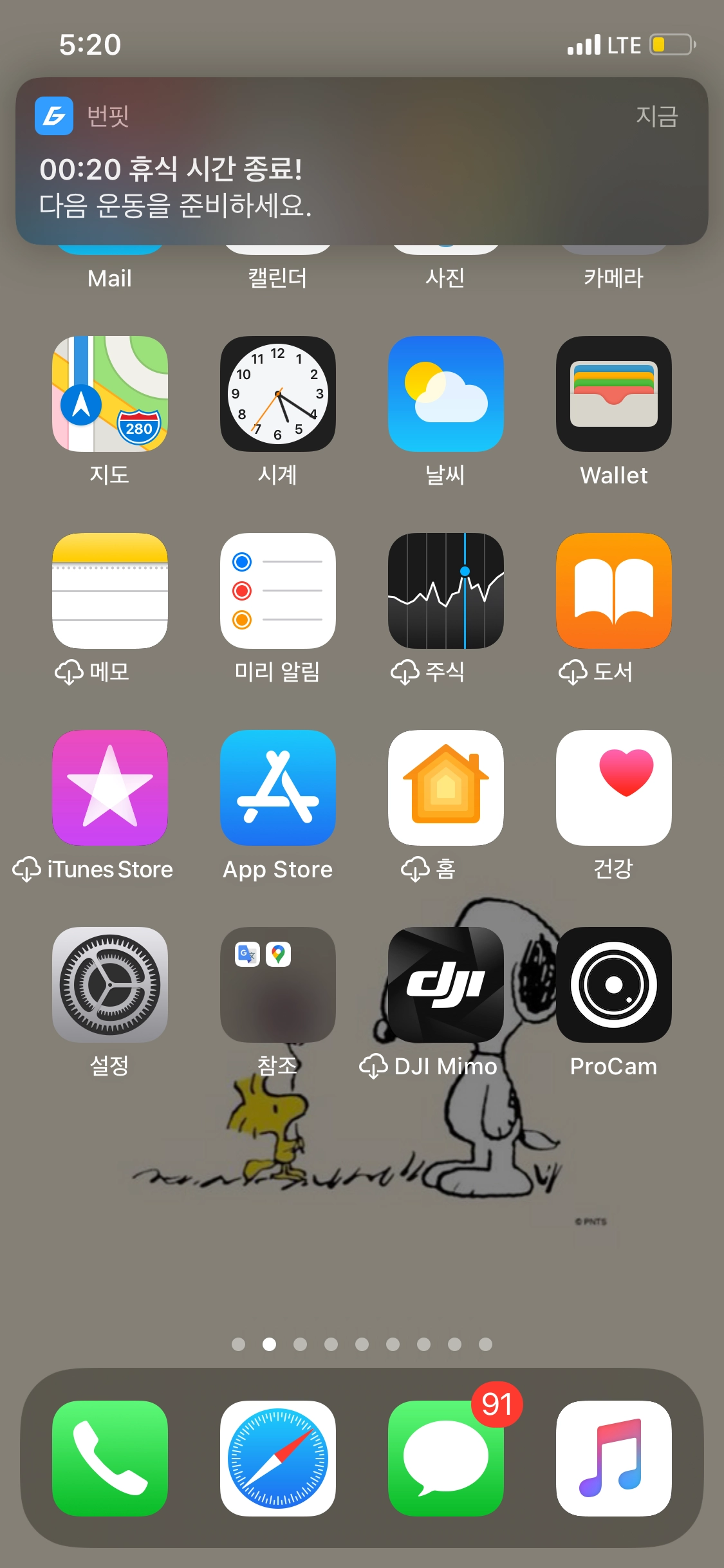724x1568 pixels.
Task: Launch Safari from the dock
Action: pos(278,1459)
